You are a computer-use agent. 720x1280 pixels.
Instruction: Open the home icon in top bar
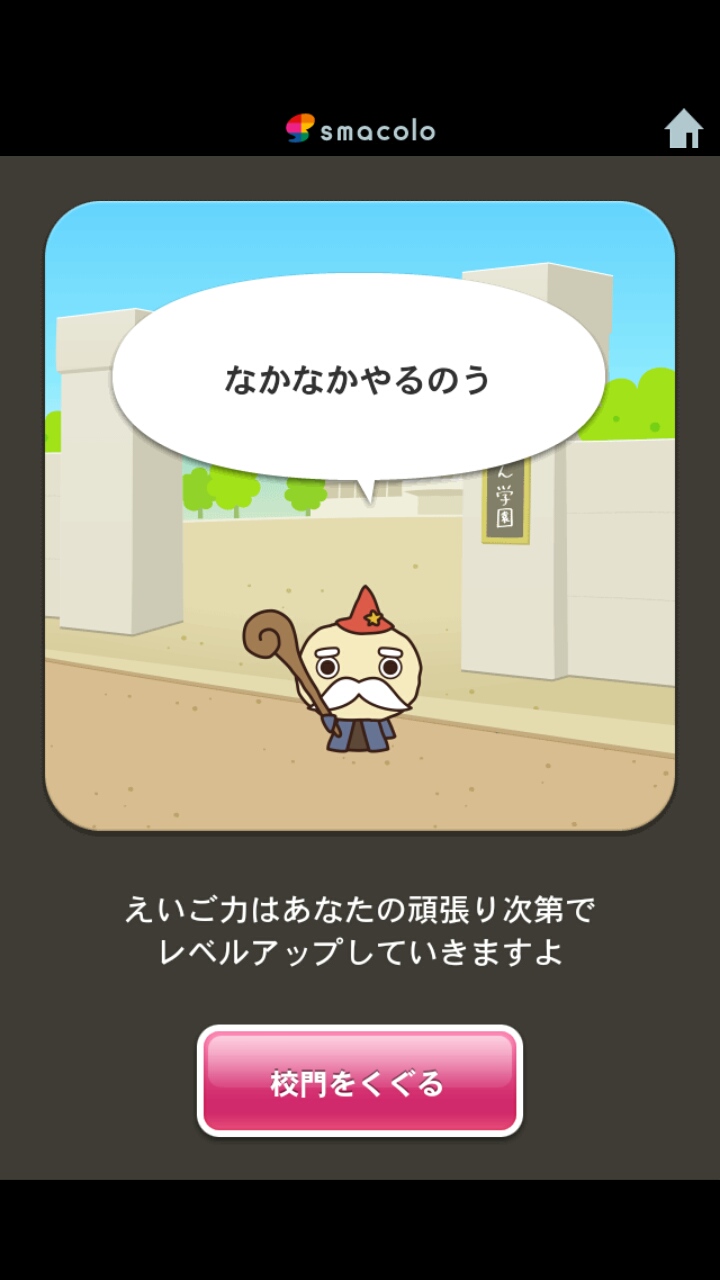(684, 129)
